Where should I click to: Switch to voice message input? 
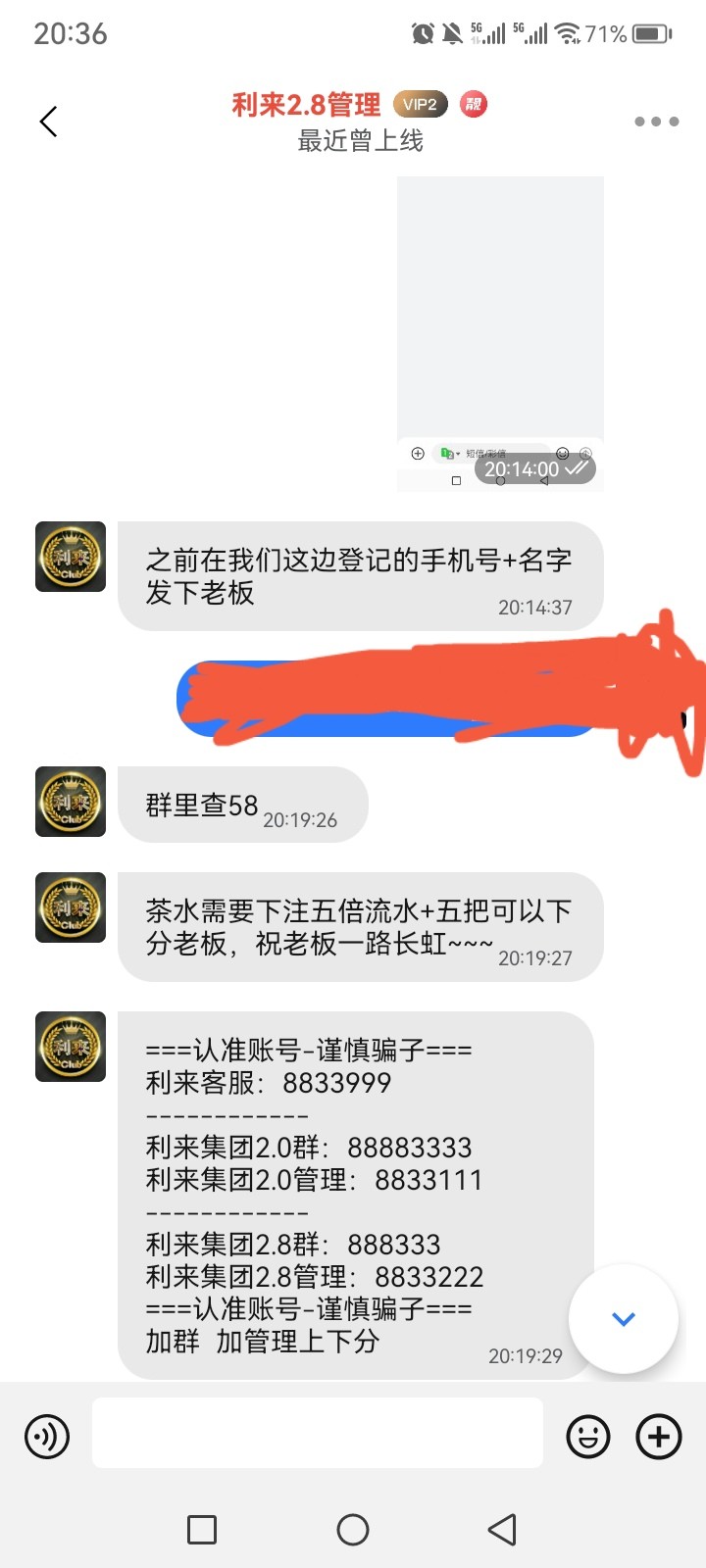(47, 1437)
